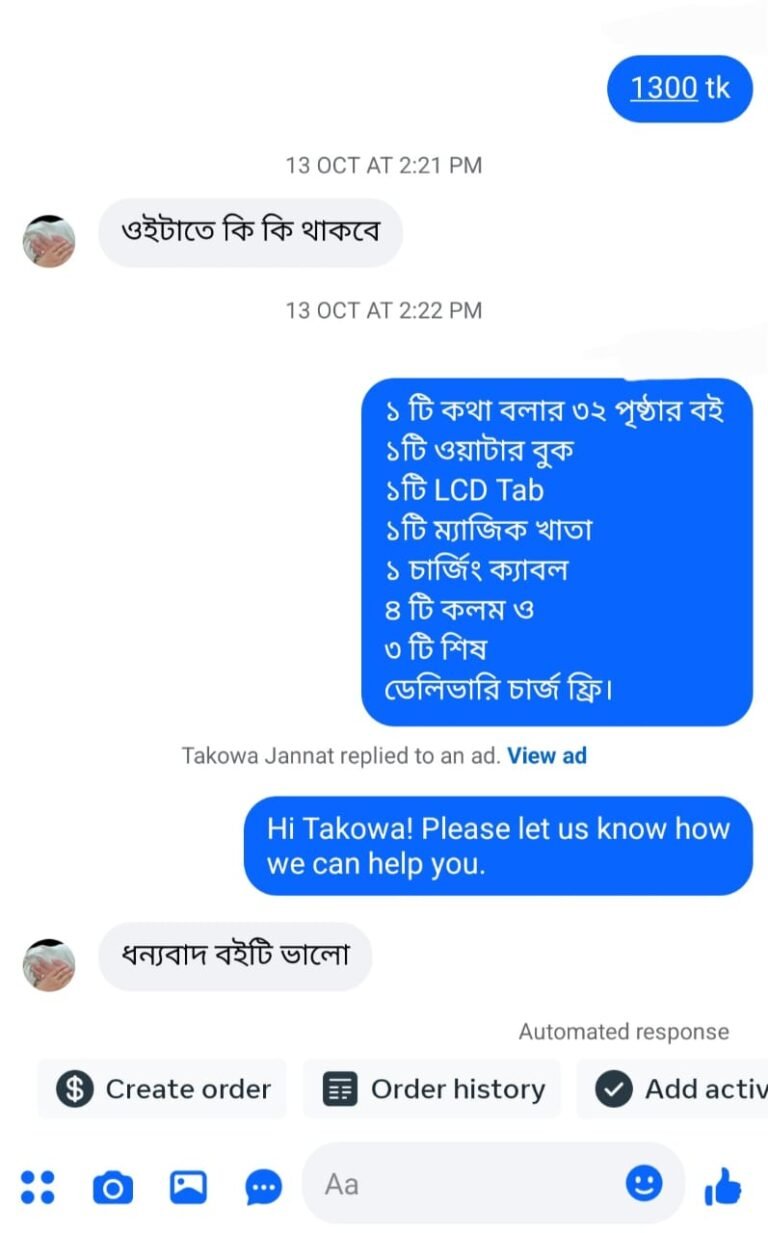Open the photo gallery picker
This screenshot has height=1233, width=768.
point(188,1187)
